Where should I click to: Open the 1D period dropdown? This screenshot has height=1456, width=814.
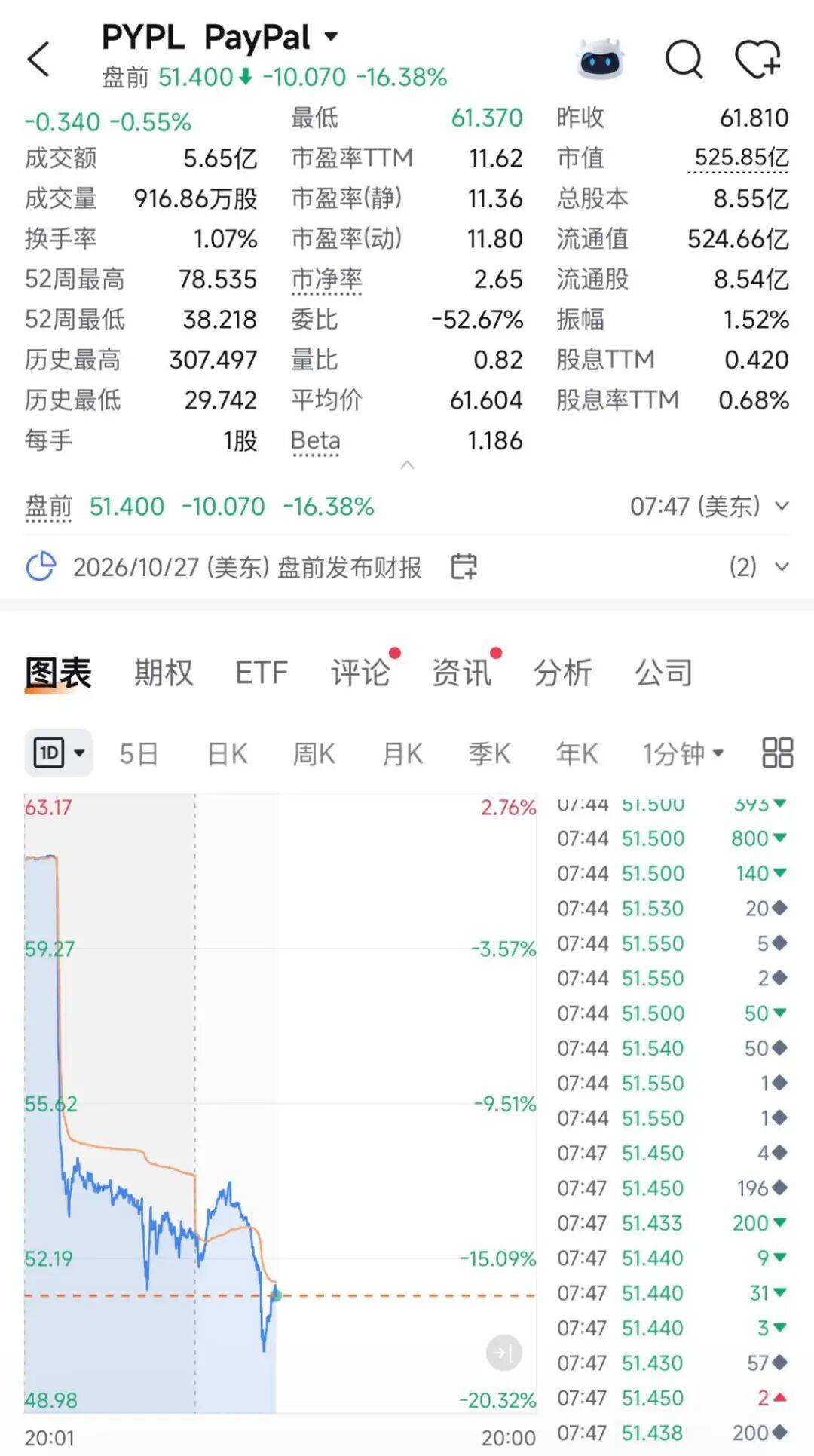point(59,753)
